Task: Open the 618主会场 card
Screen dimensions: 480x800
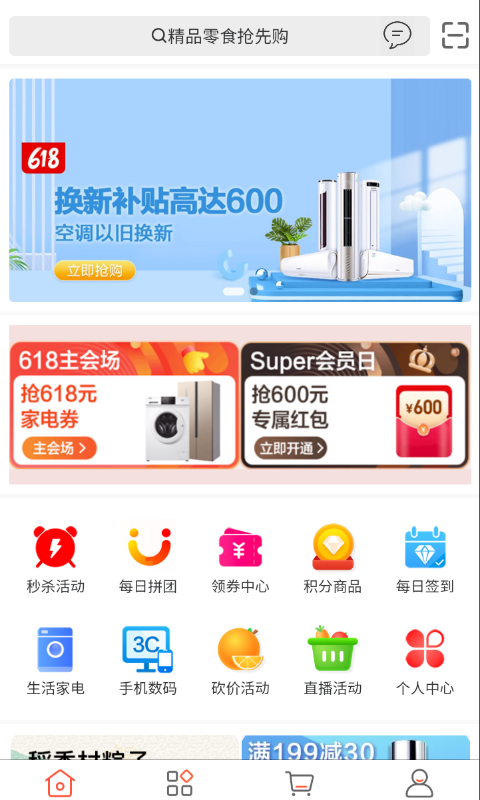Action: click(124, 405)
